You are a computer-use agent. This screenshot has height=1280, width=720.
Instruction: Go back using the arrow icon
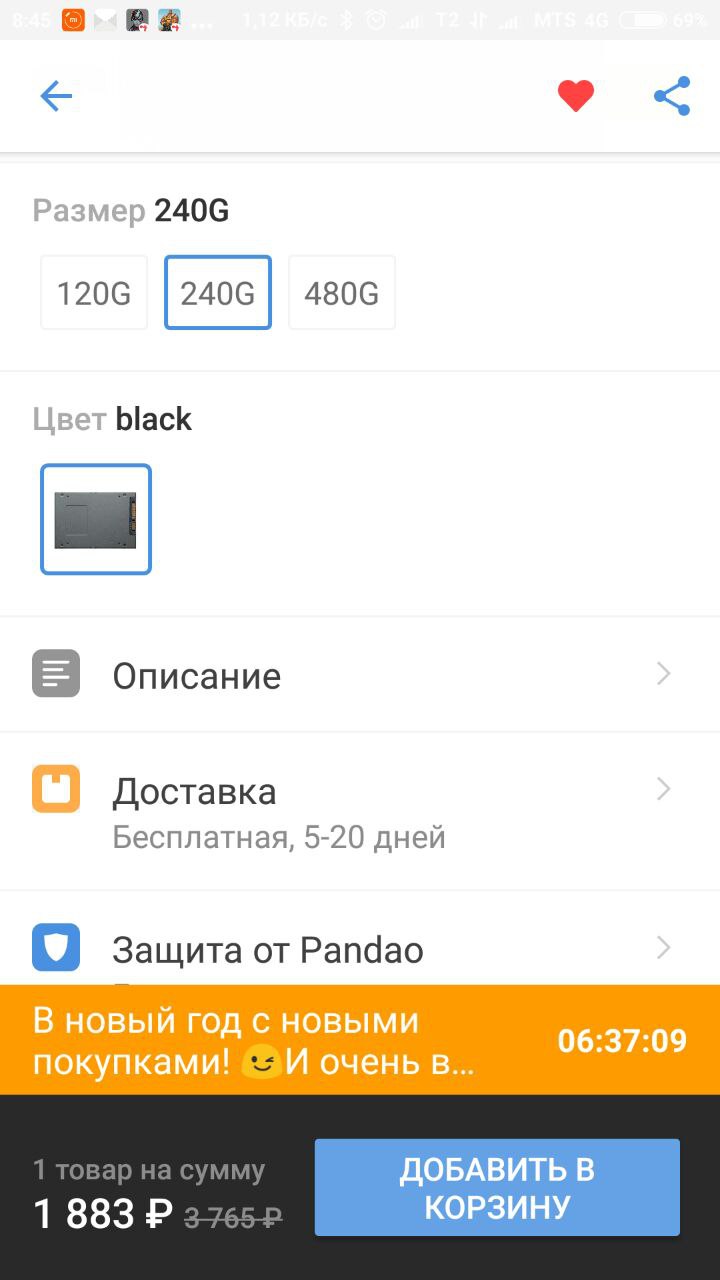coord(56,96)
